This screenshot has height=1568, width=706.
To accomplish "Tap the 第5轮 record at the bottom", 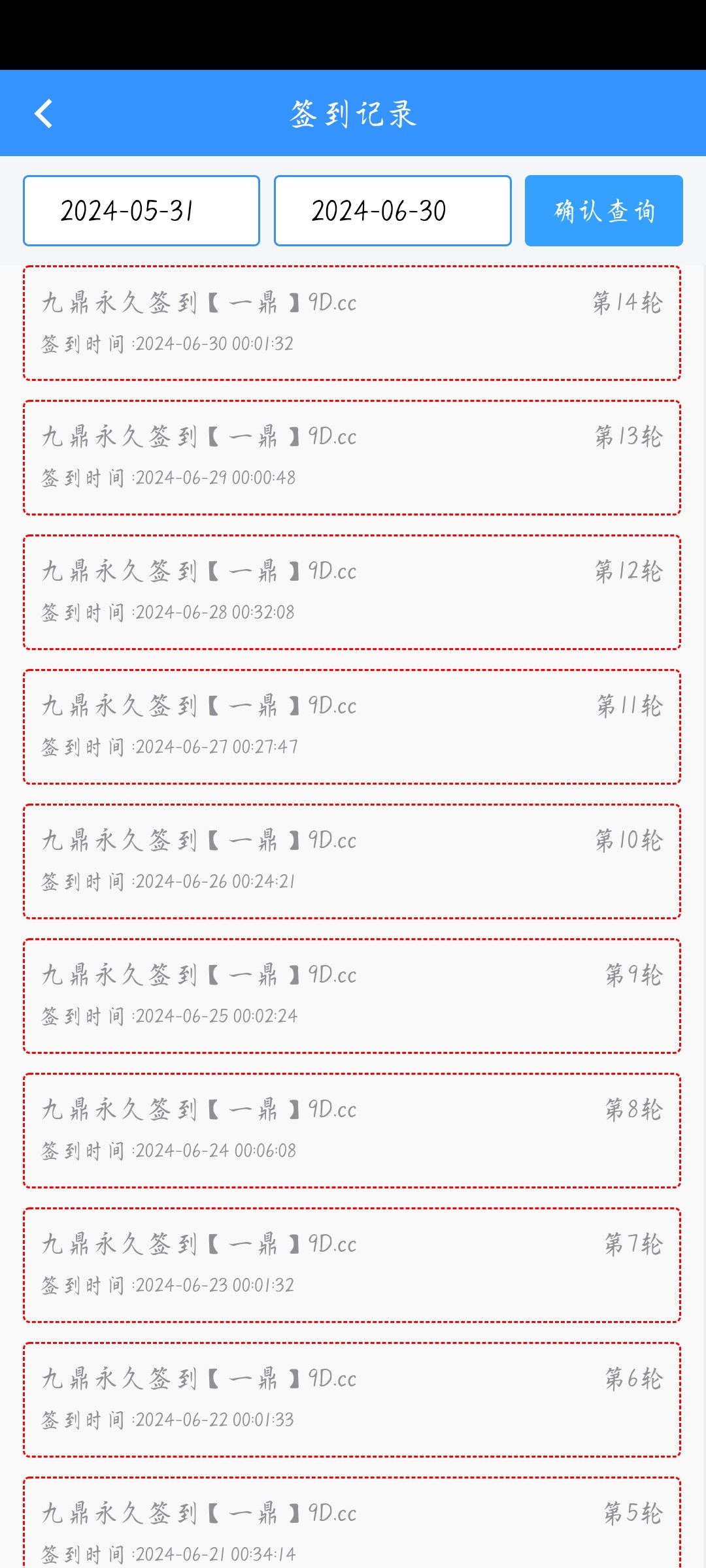I will [353, 1522].
